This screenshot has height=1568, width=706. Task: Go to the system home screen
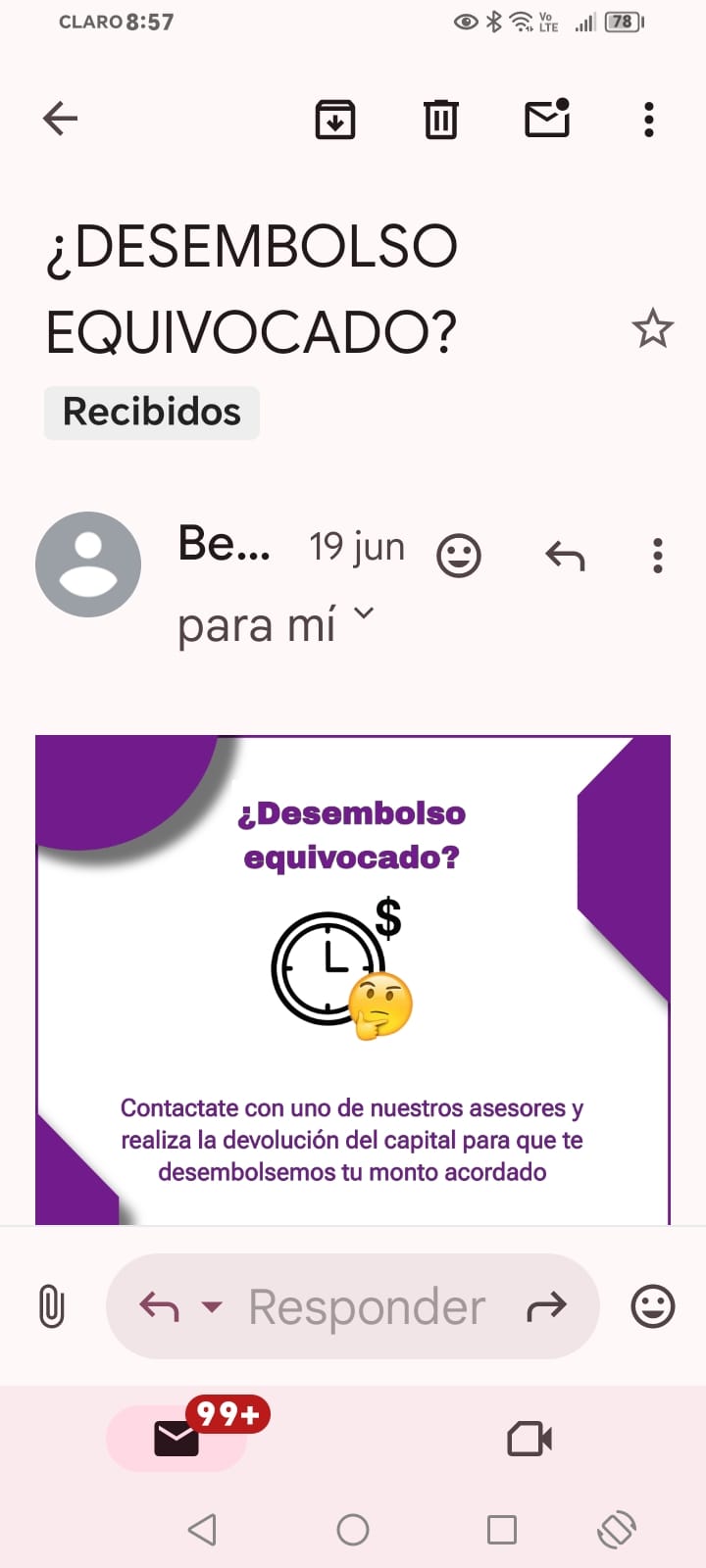[353, 1530]
